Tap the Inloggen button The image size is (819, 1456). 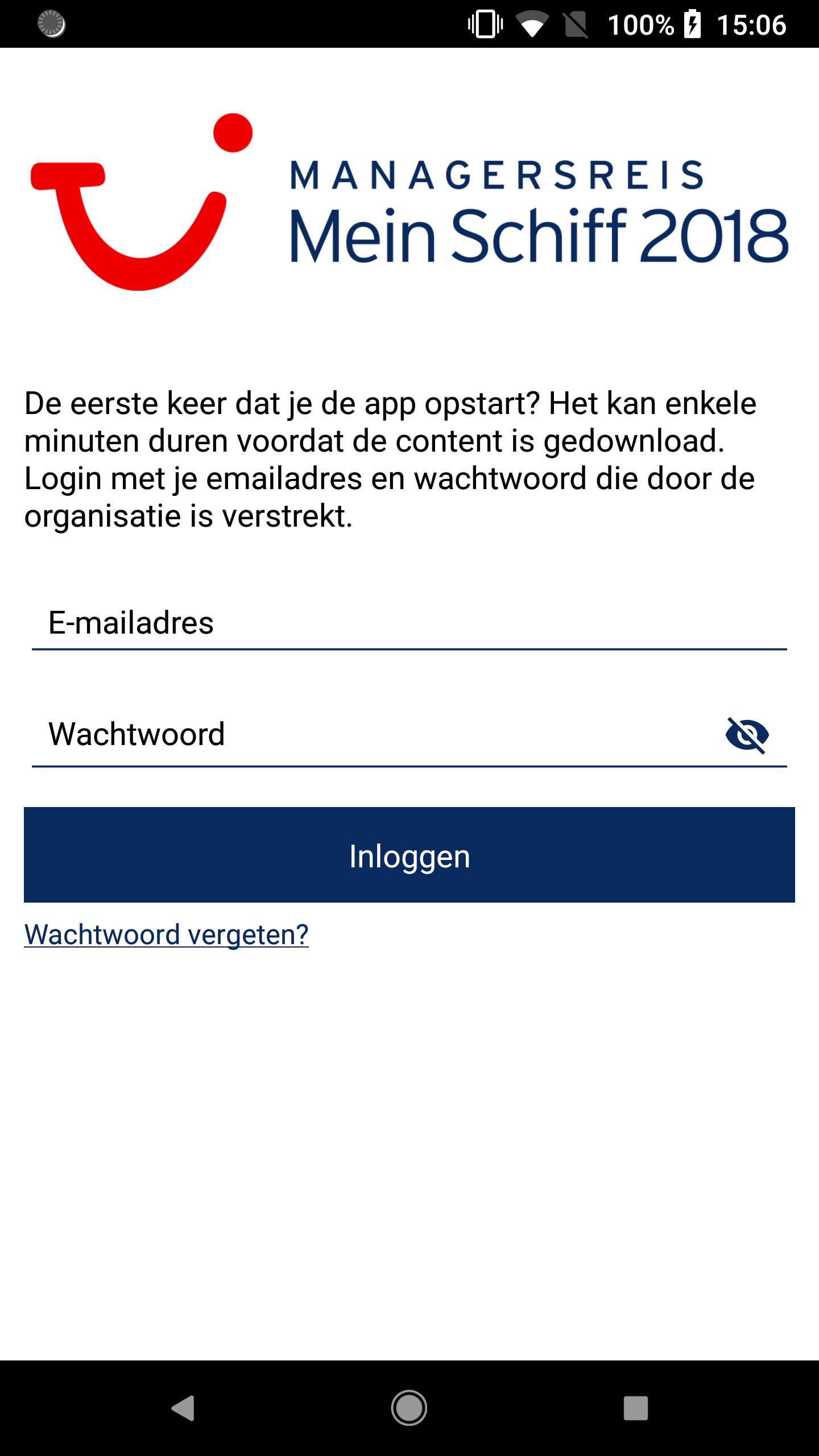tap(409, 855)
